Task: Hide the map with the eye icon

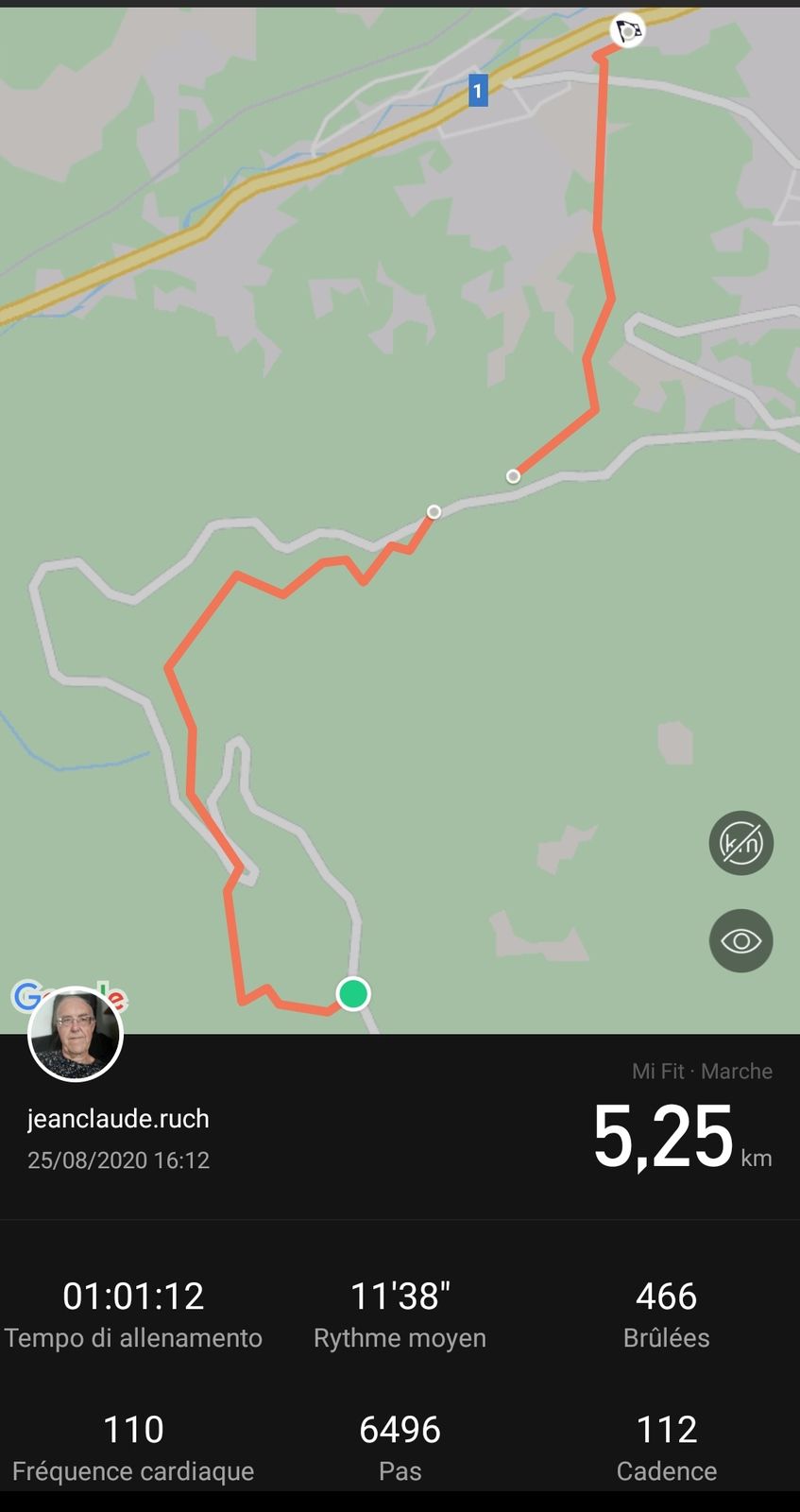Action: click(740, 941)
